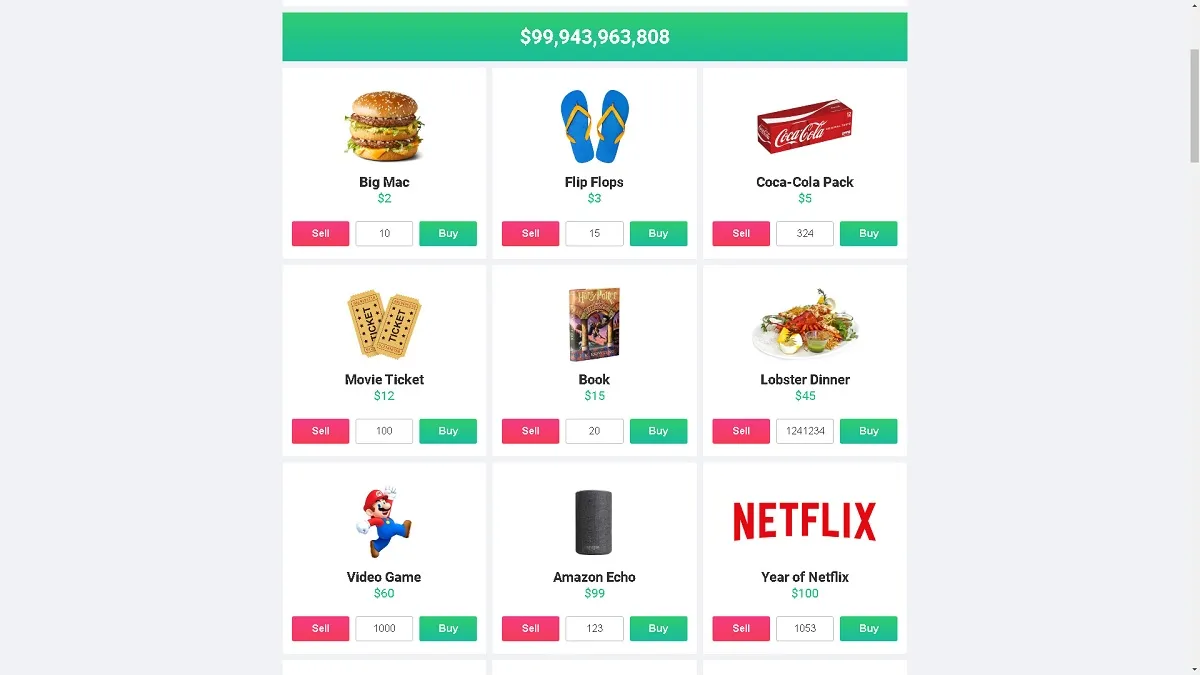Image resolution: width=1200 pixels, height=675 pixels.
Task: Tap the Lobster Dinner quantity input
Action: coord(805,431)
